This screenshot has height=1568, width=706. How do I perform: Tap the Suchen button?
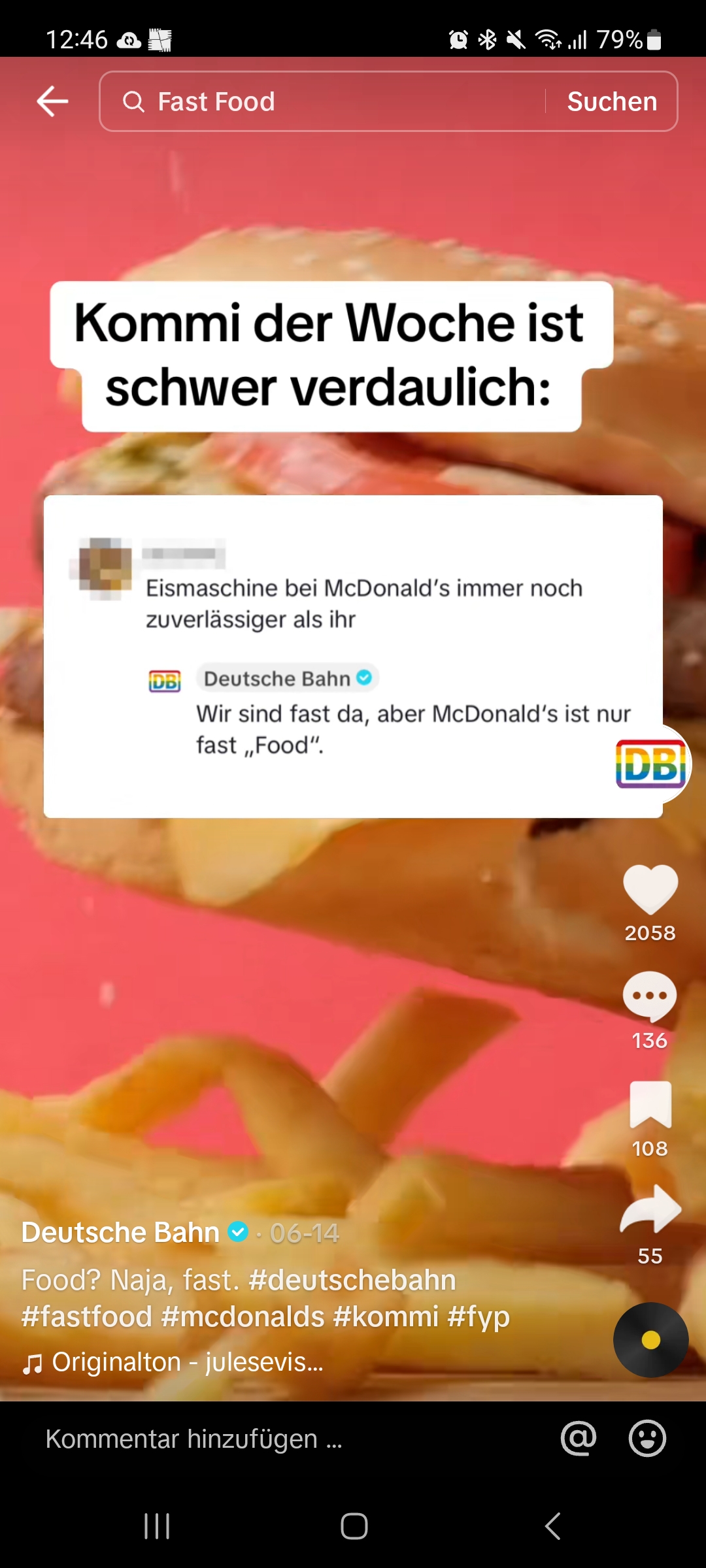point(612,101)
